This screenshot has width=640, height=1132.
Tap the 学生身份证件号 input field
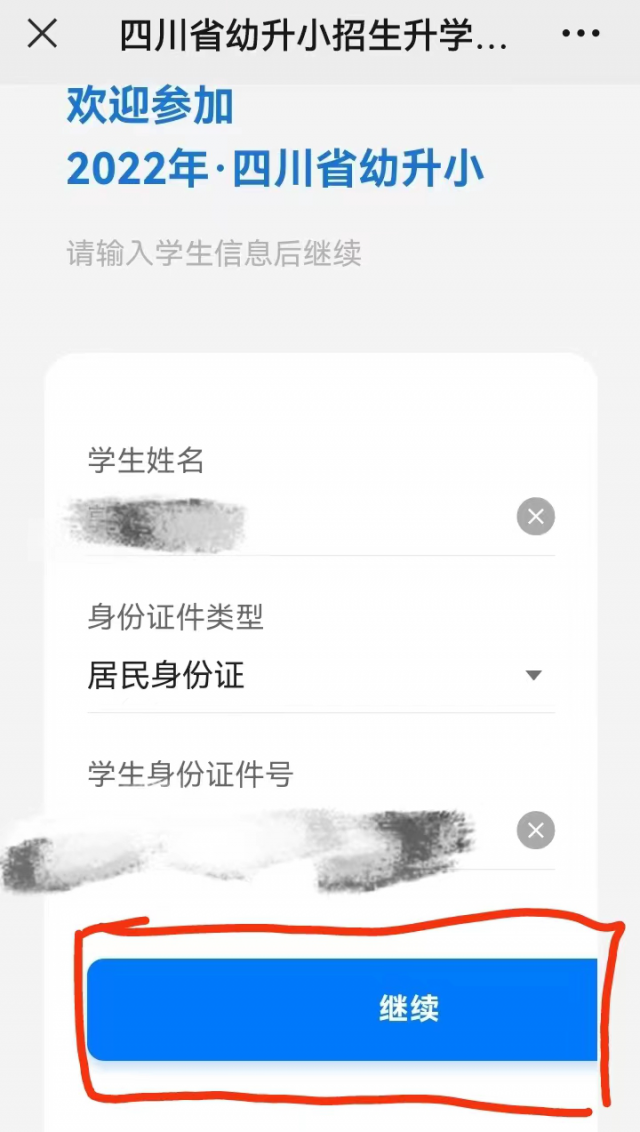tap(296, 830)
